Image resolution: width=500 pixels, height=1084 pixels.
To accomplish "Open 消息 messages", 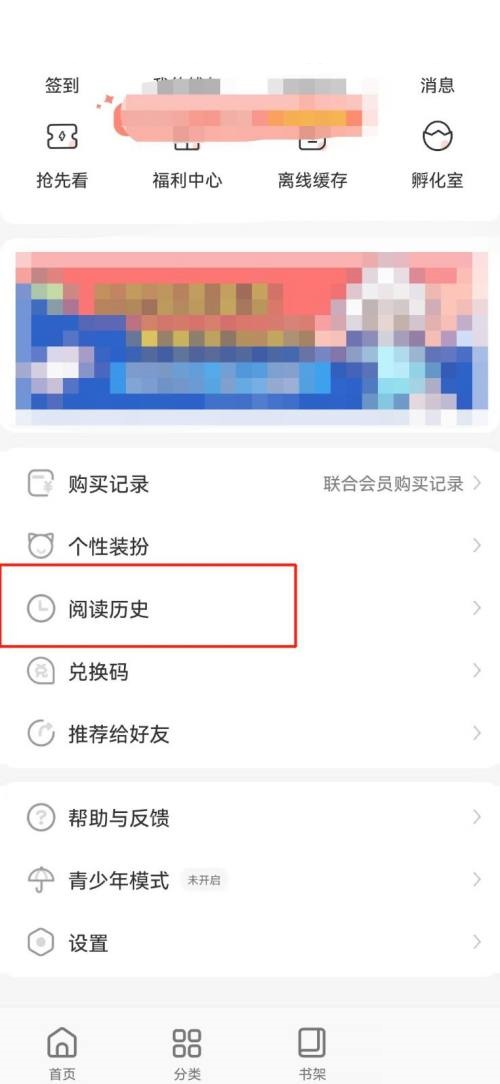I will pyautogui.click(x=437, y=85).
